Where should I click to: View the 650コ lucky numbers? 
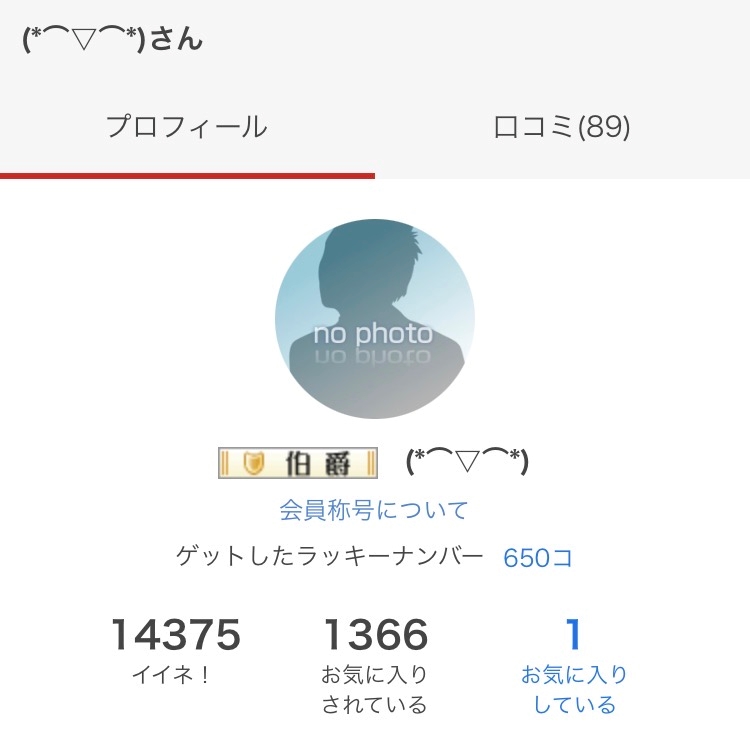[537, 558]
